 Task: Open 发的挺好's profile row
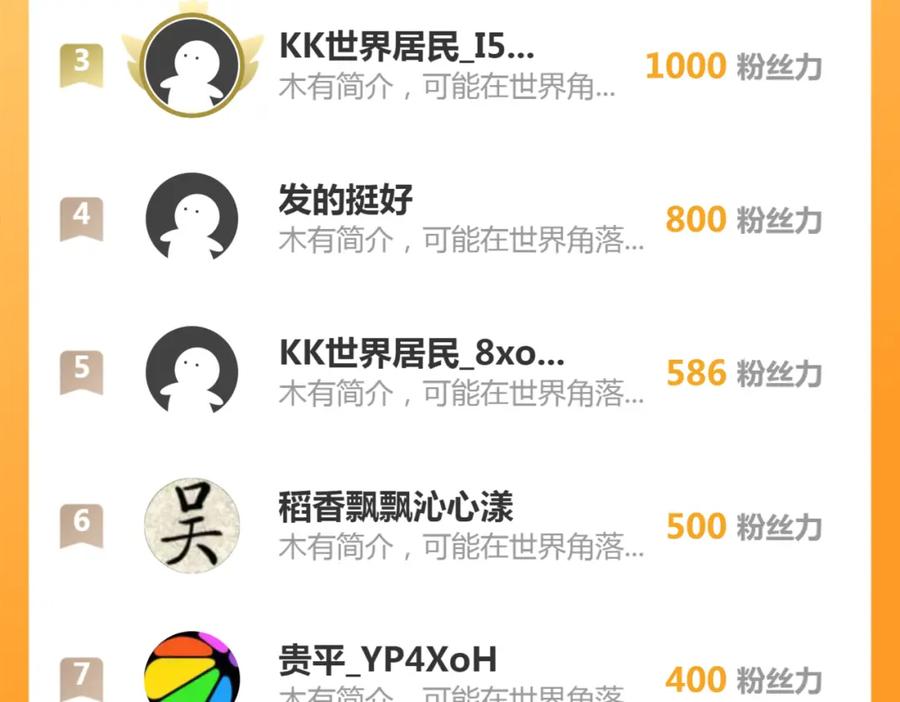tap(449, 218)
